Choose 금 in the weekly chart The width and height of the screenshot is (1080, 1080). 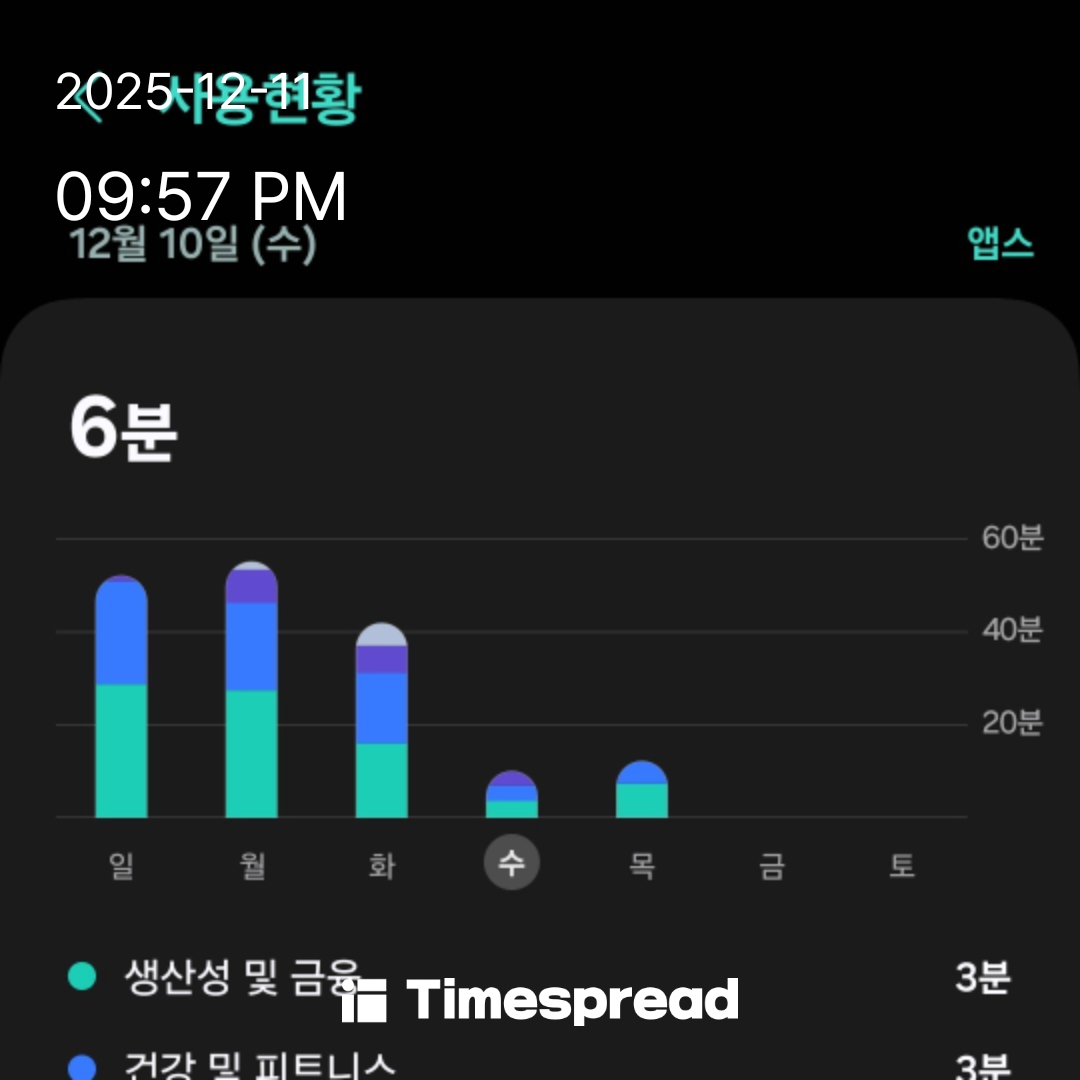tap(772, 865)
